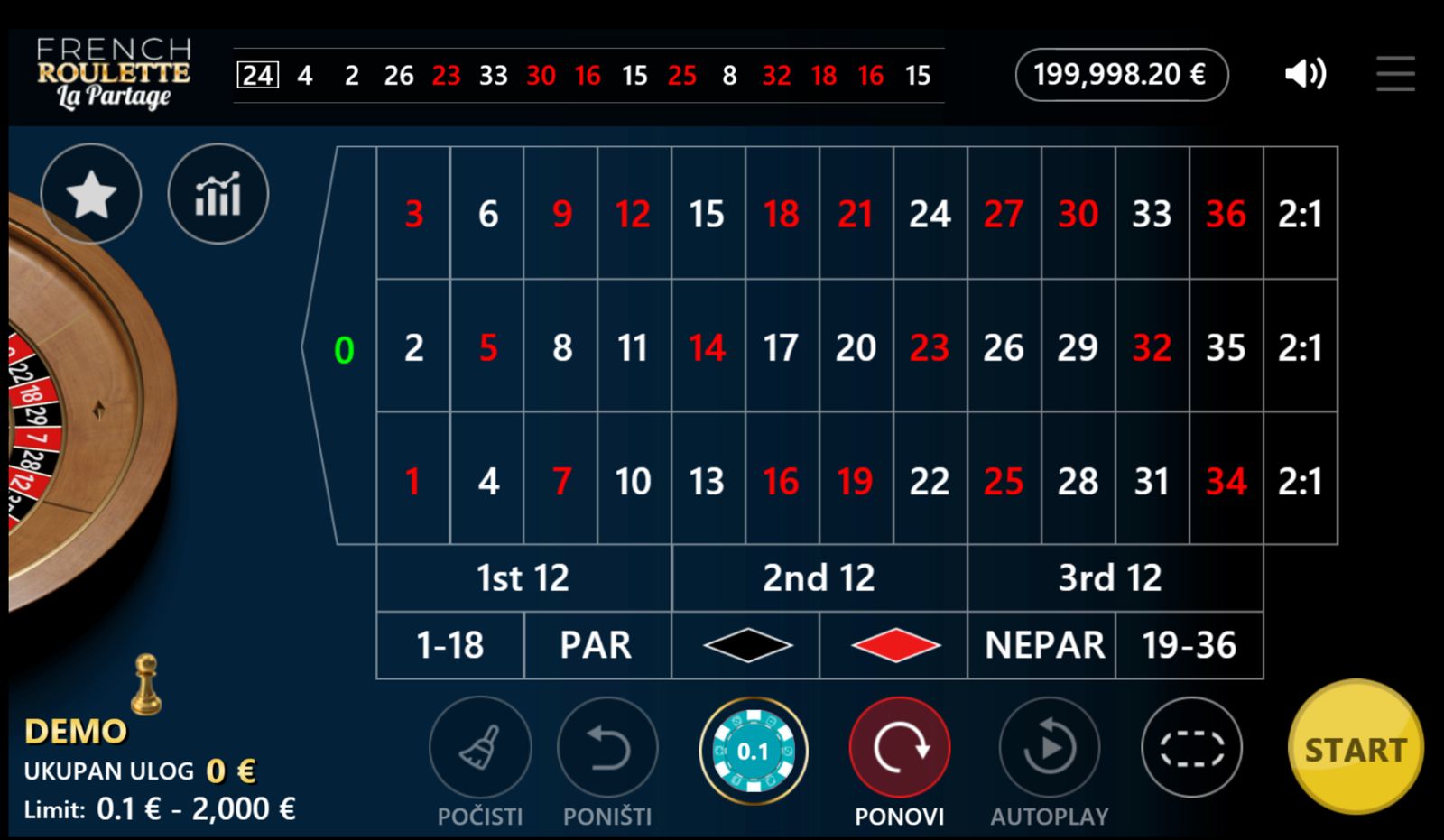Bet on black diamond
Image resolution: width=1444 pixels, height=840 pixels.
(746, 645)
